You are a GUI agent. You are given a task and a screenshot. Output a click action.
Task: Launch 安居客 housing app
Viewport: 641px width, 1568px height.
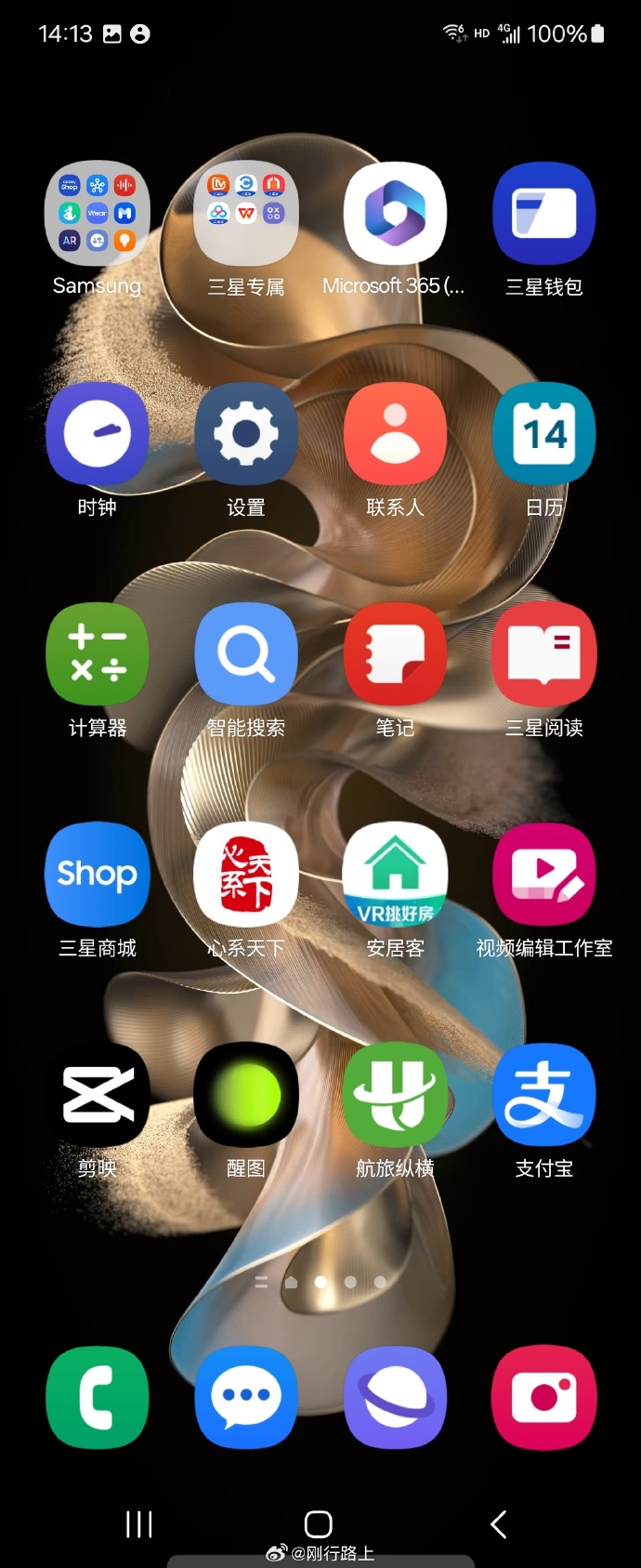pyautogui.click(x=395, y=875)
